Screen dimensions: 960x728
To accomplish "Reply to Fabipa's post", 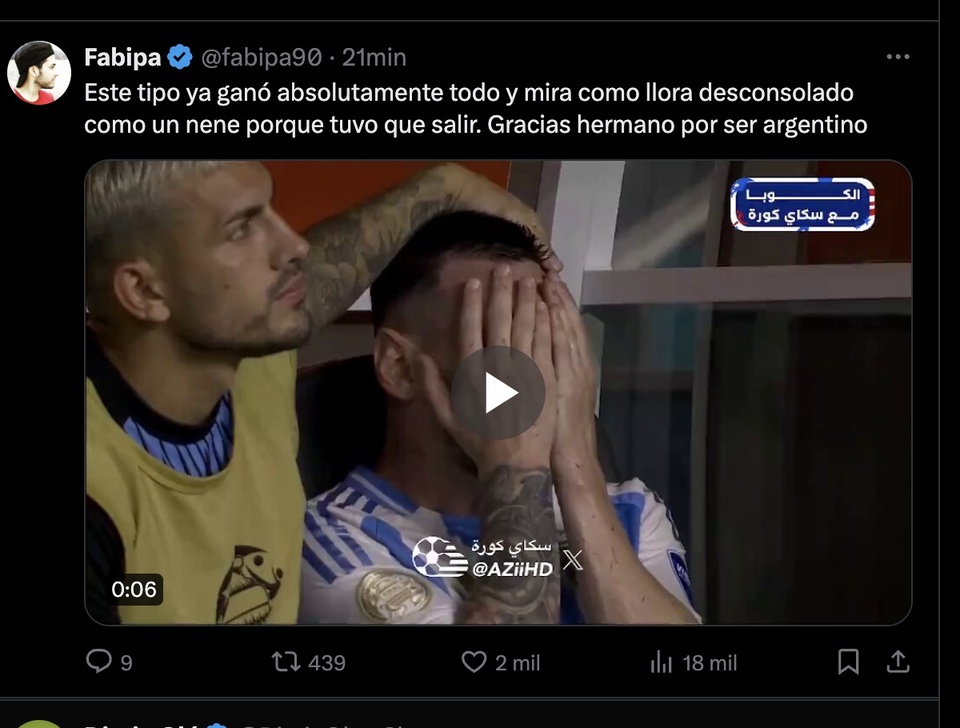I will [100, 661].
